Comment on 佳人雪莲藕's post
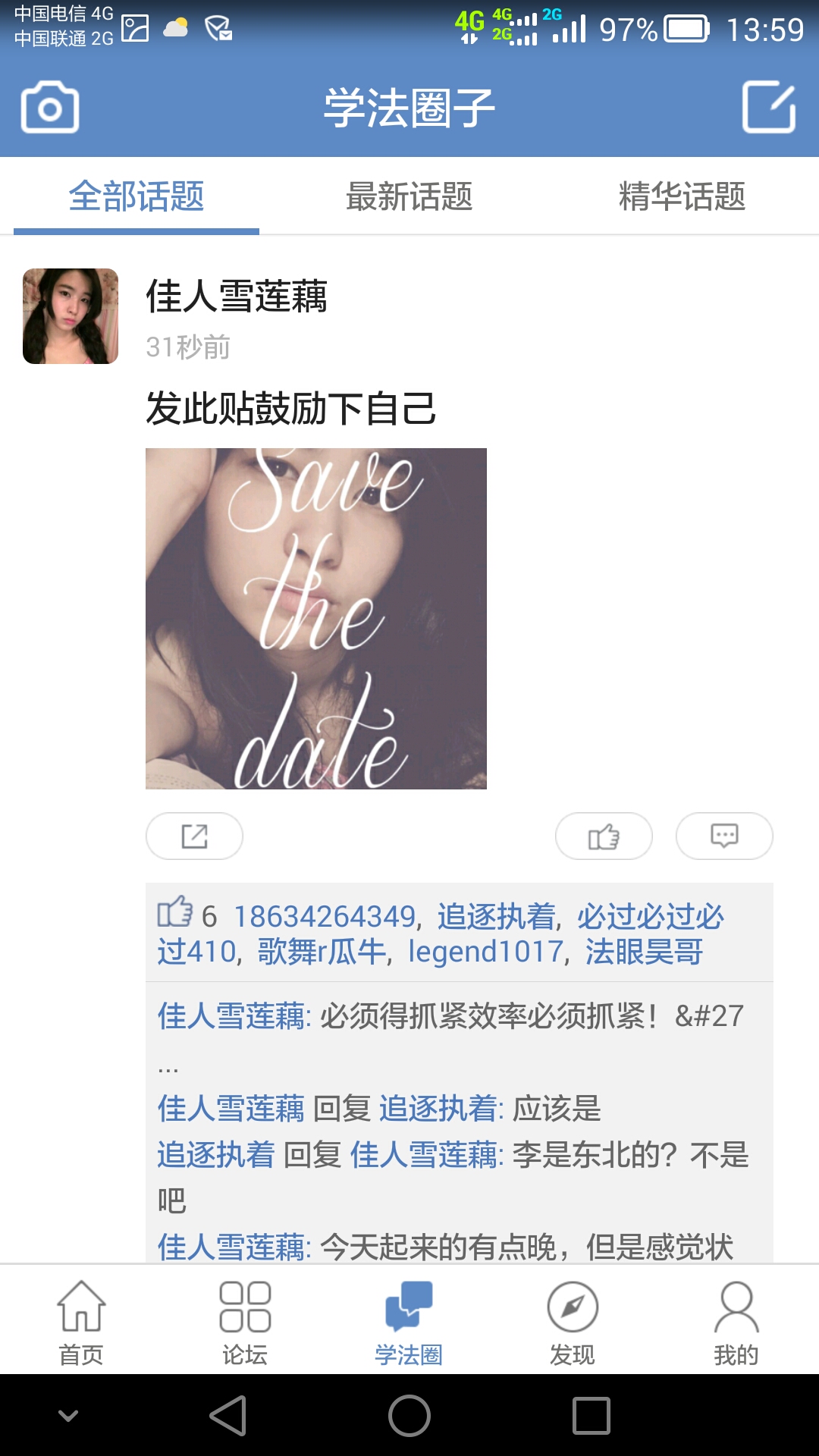Image resolution: width=819 pixels, height=1456 pixels. pyautogui.click(x=724, y=836)
